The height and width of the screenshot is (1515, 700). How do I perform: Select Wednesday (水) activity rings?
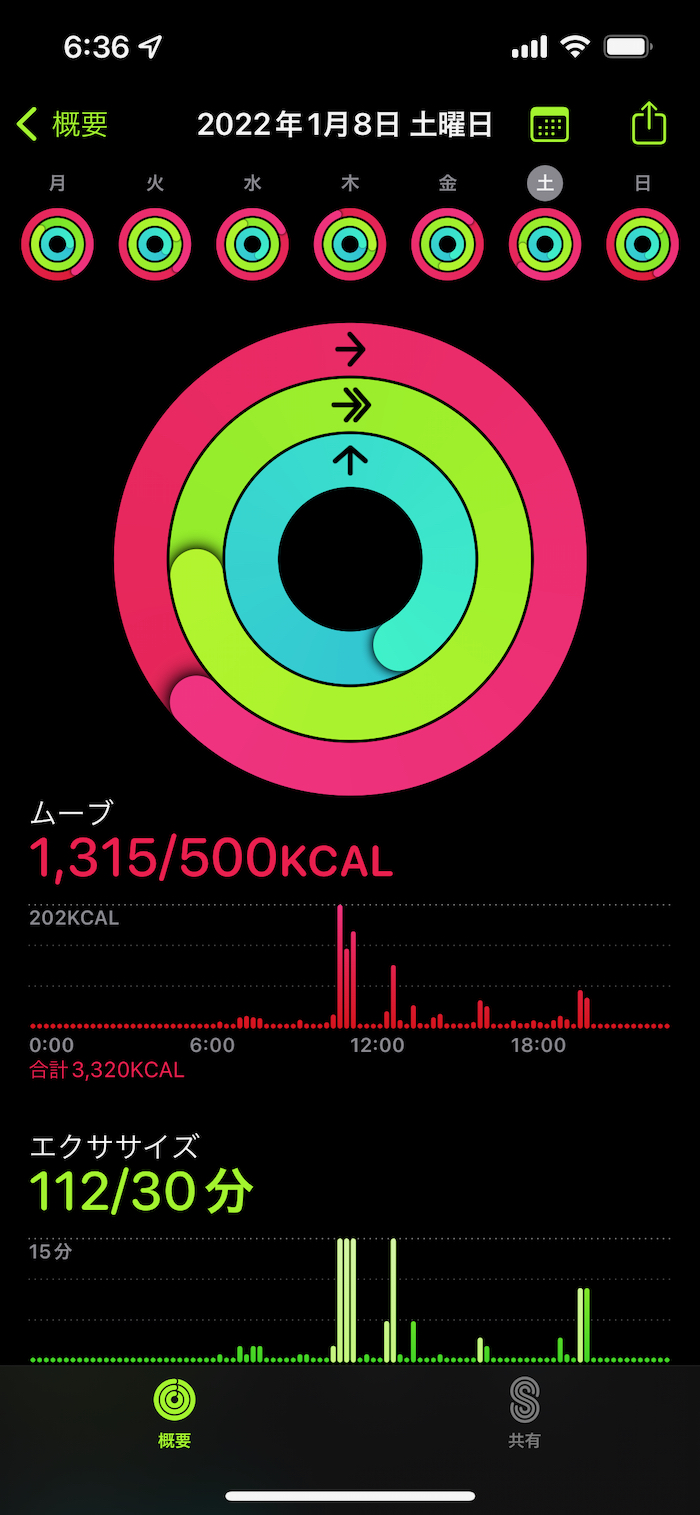[x=253, y=244]
